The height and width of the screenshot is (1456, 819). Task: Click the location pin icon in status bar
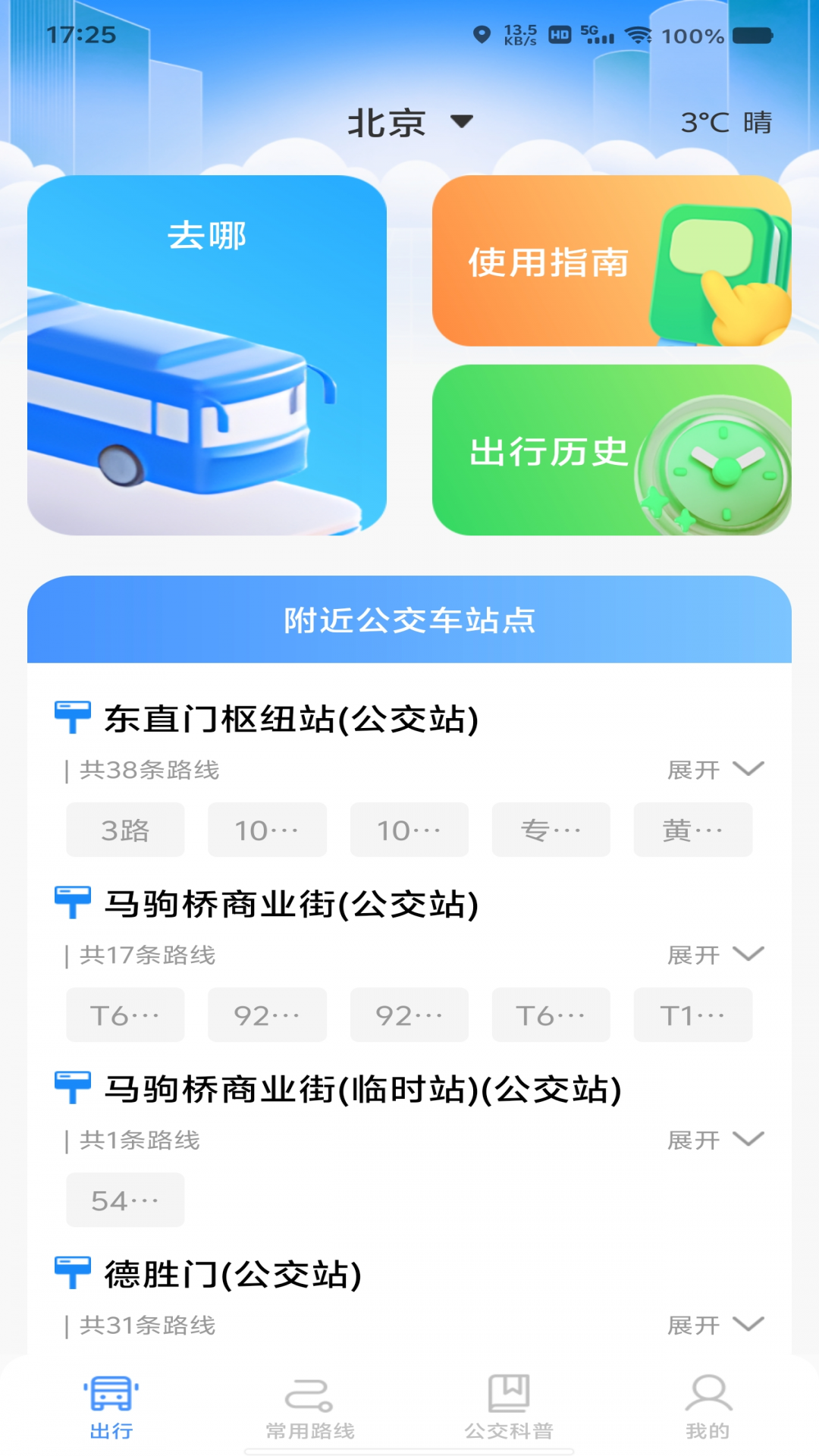click(x=481, y=33)
